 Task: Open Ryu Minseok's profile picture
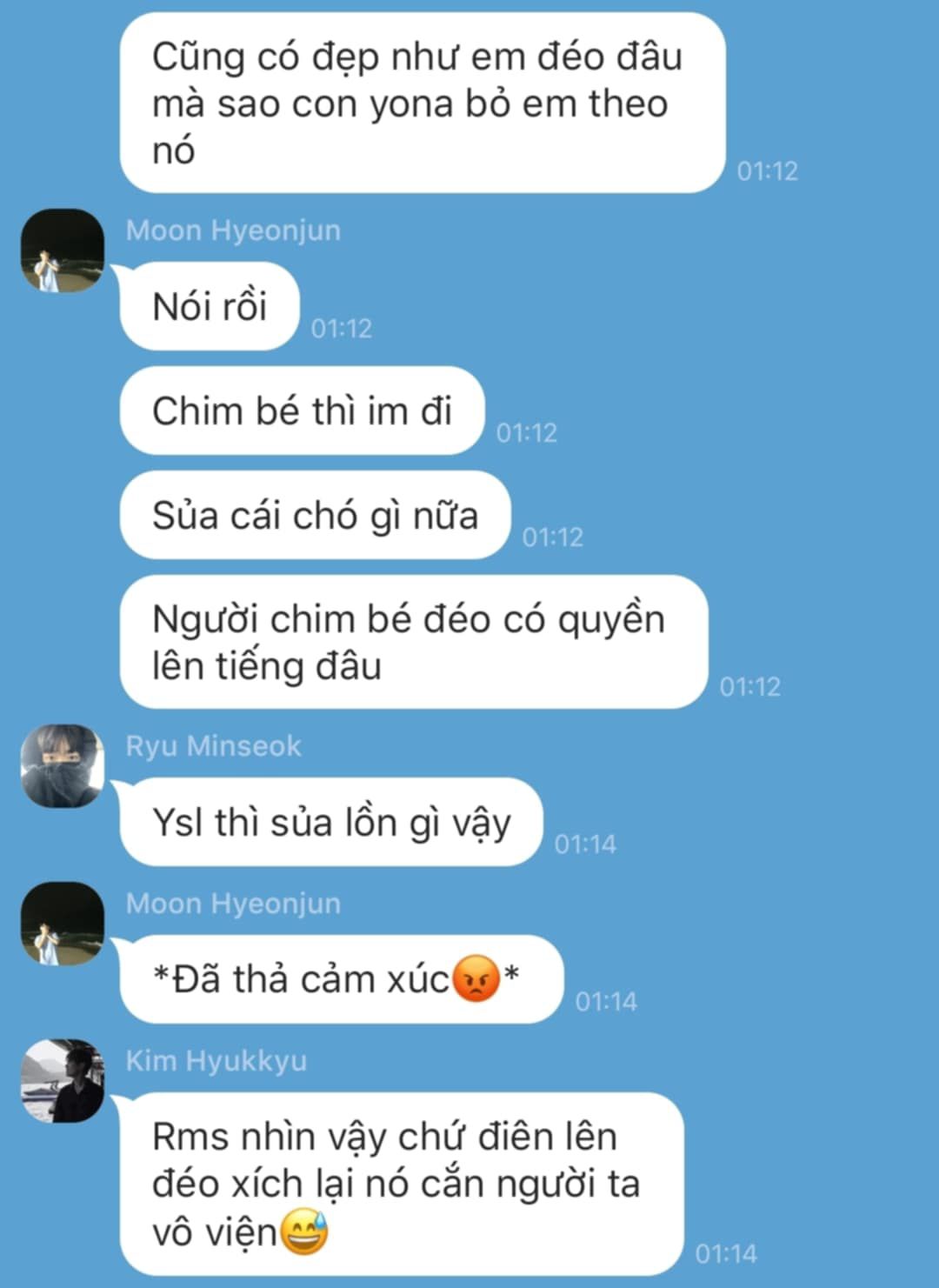(63, 766)
